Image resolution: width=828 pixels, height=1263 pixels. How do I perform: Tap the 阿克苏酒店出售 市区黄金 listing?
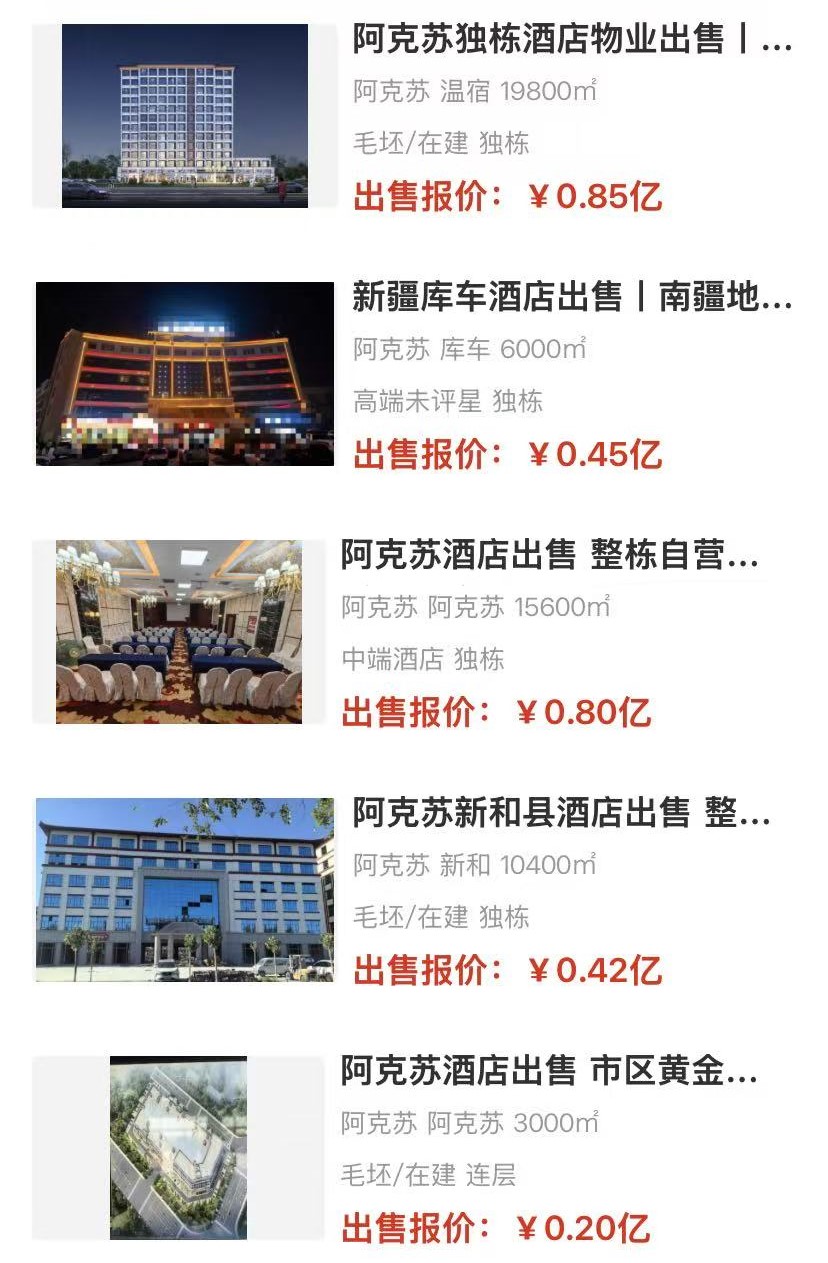click(x=549, y=1071)
